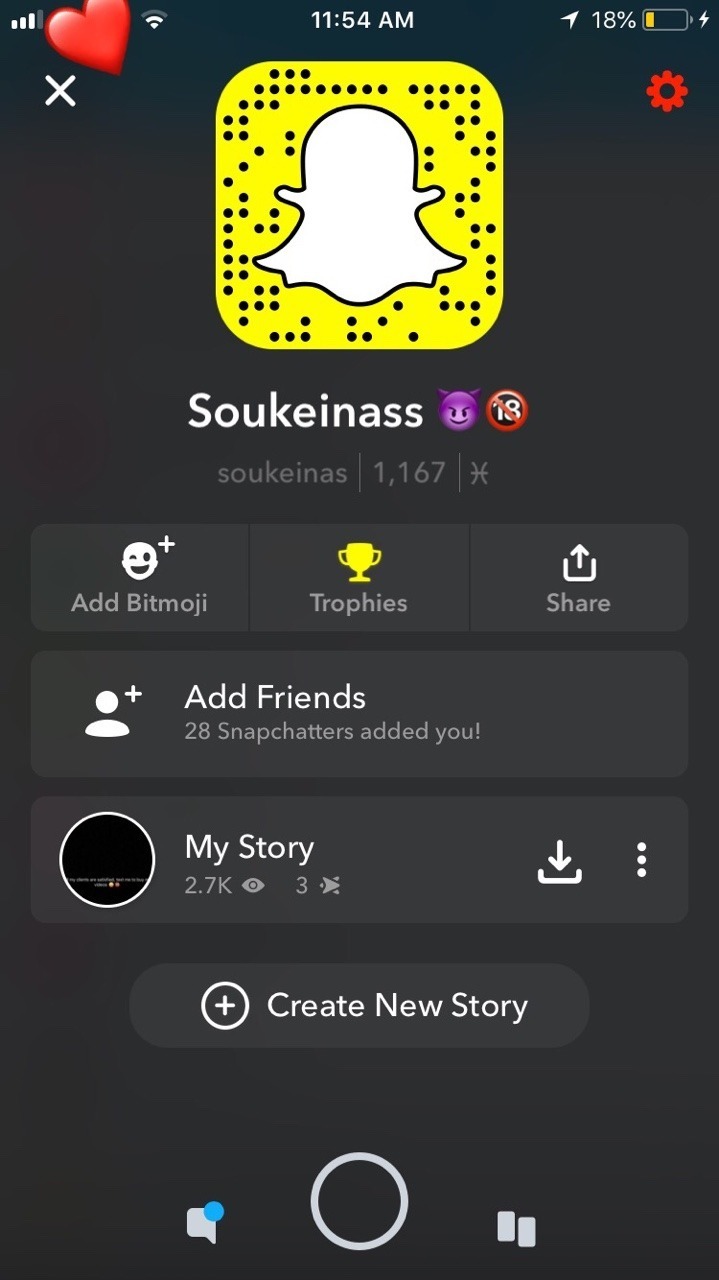Create a new story

(359, 1006)
